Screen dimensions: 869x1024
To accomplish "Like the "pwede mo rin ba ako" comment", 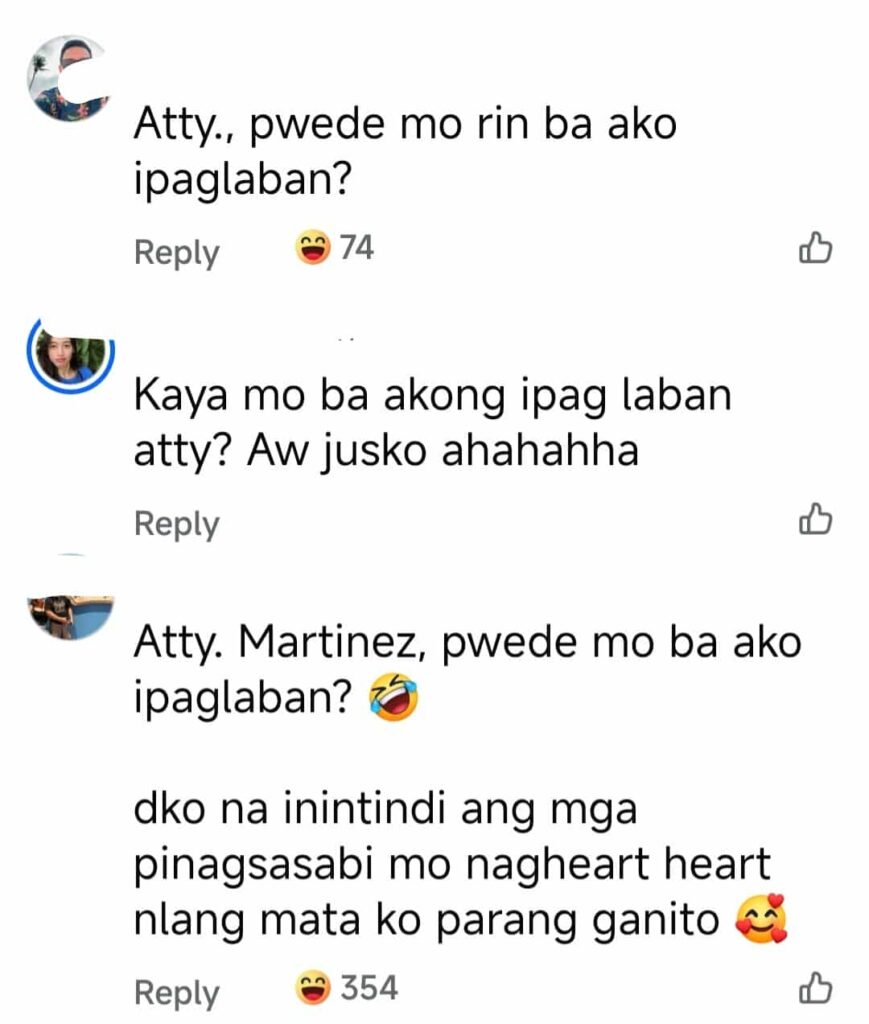I will pos(815,250).
